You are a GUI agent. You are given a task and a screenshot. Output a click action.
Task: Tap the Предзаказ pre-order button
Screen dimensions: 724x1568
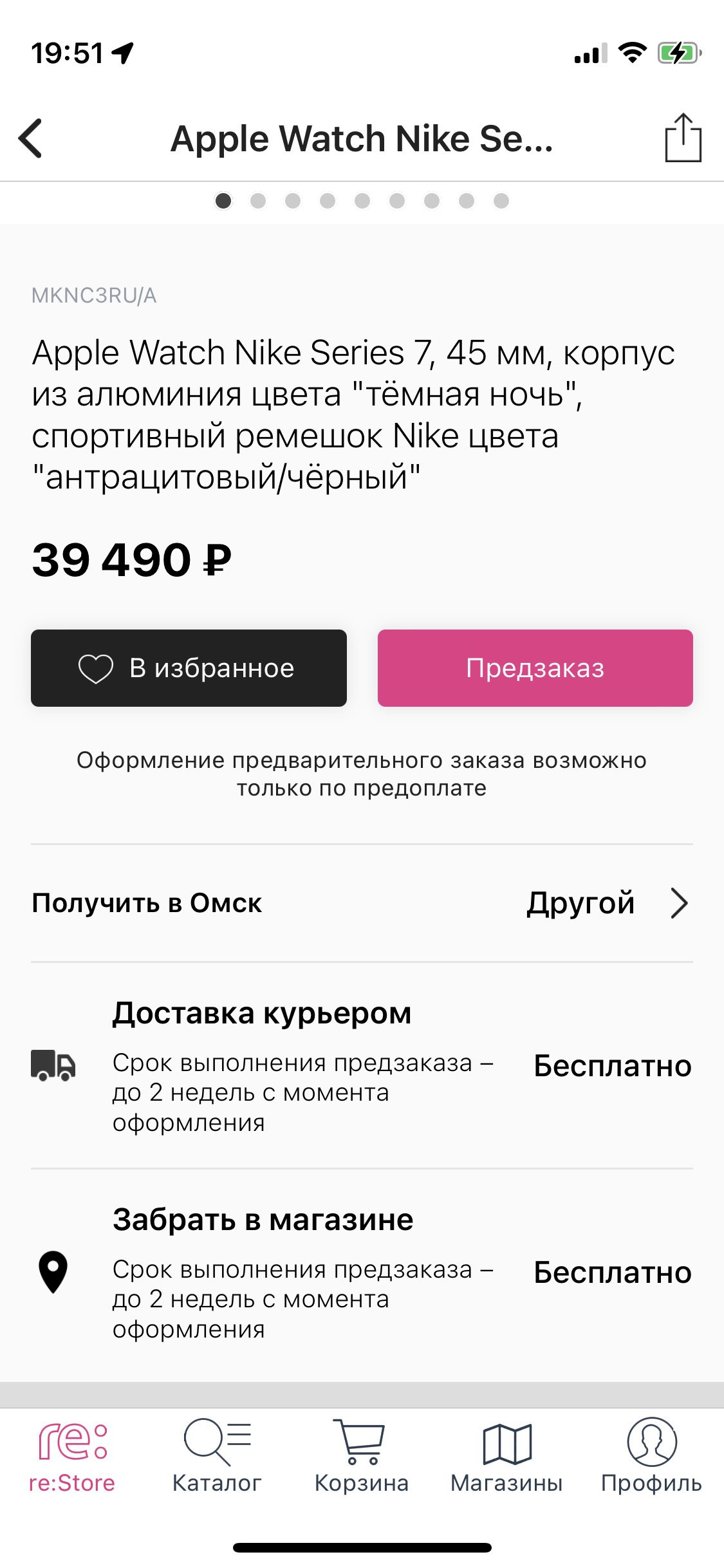pos(535,668)
